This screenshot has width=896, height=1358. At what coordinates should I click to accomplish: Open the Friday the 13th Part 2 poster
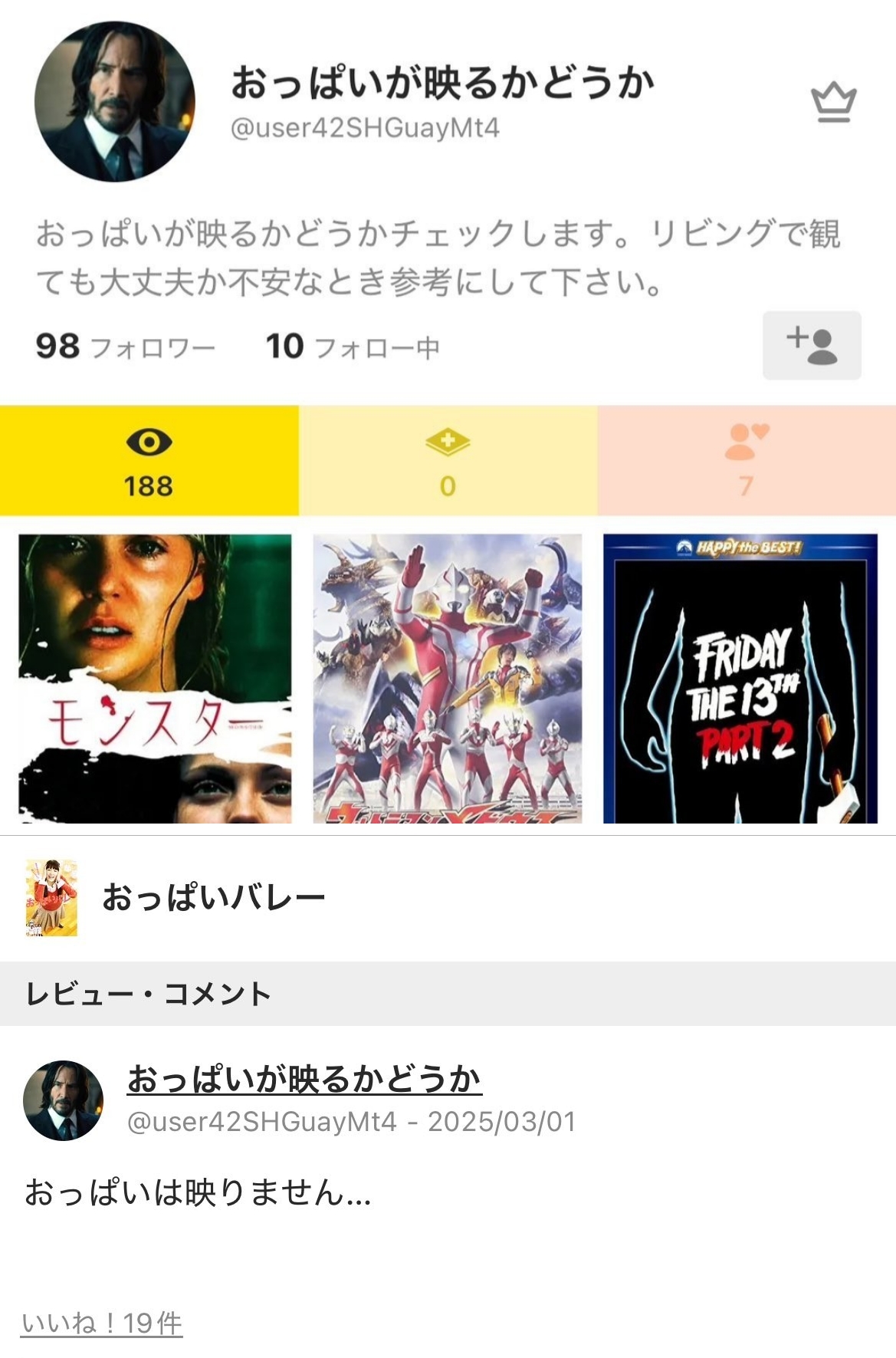[x=740, y=679]
